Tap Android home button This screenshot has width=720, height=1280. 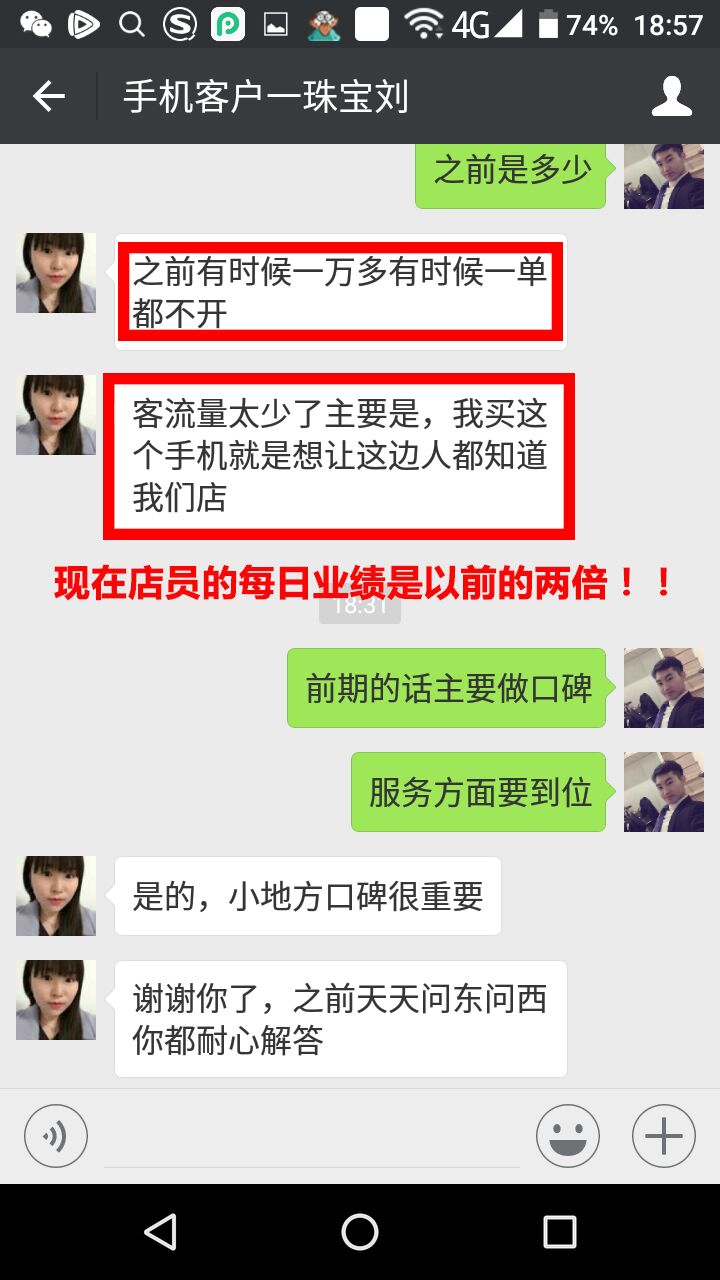(360, 1232)
